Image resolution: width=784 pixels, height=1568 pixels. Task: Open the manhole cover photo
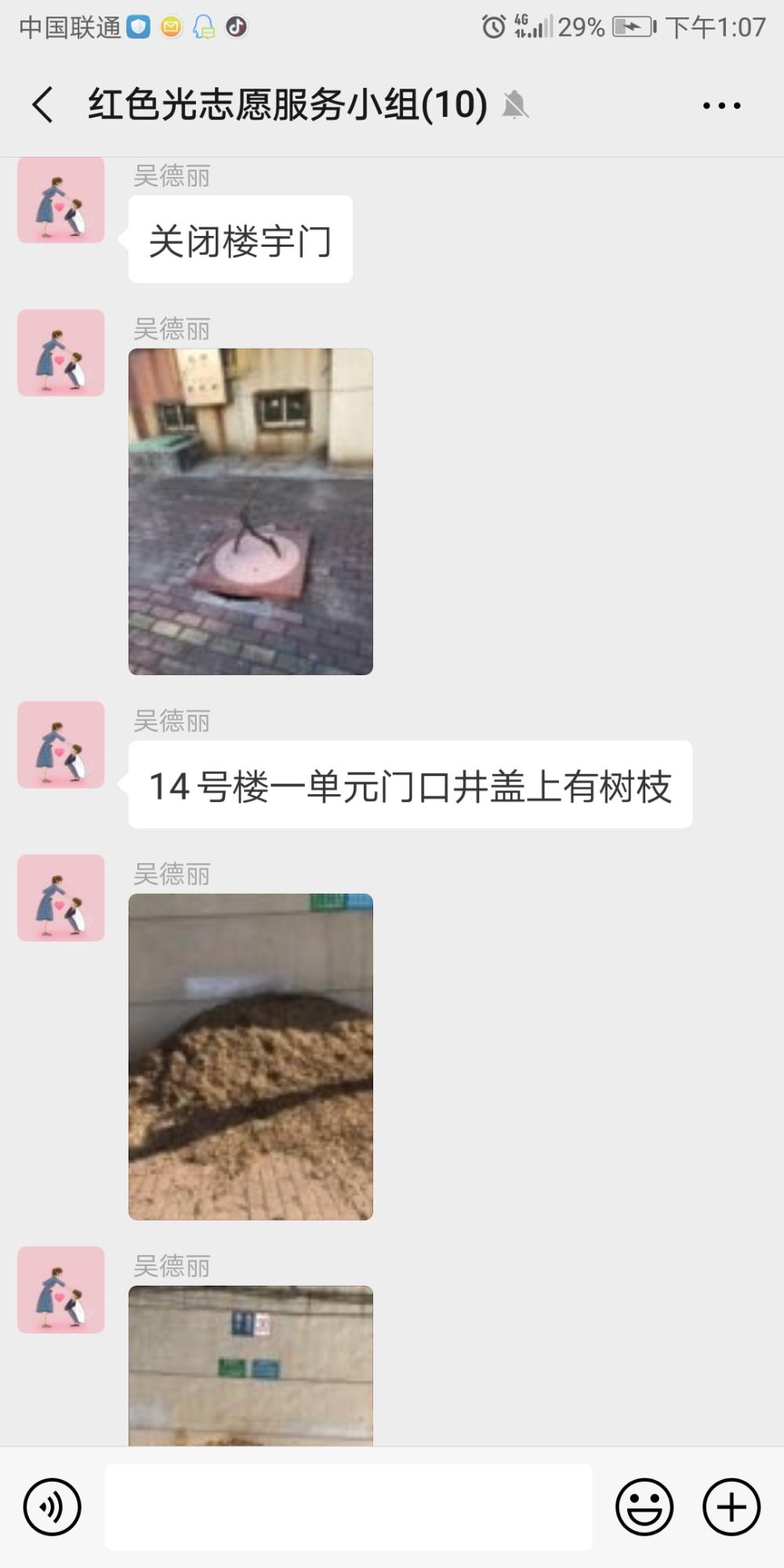tap(251, 511)
